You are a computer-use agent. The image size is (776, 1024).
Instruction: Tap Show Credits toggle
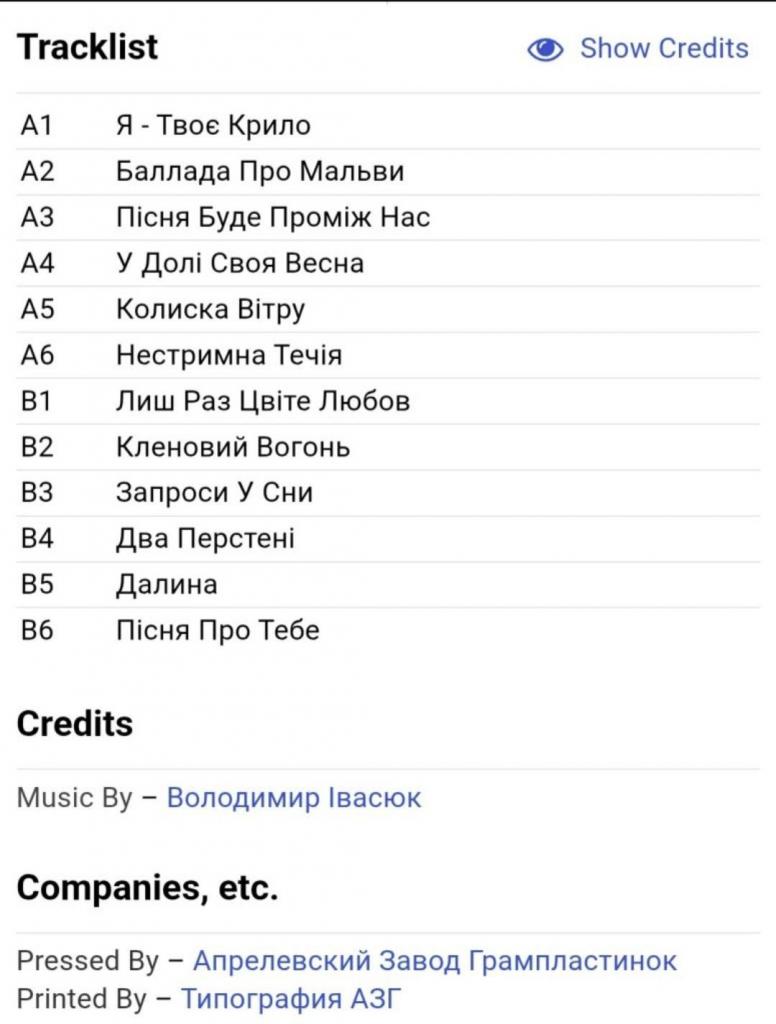coord(640,48)
